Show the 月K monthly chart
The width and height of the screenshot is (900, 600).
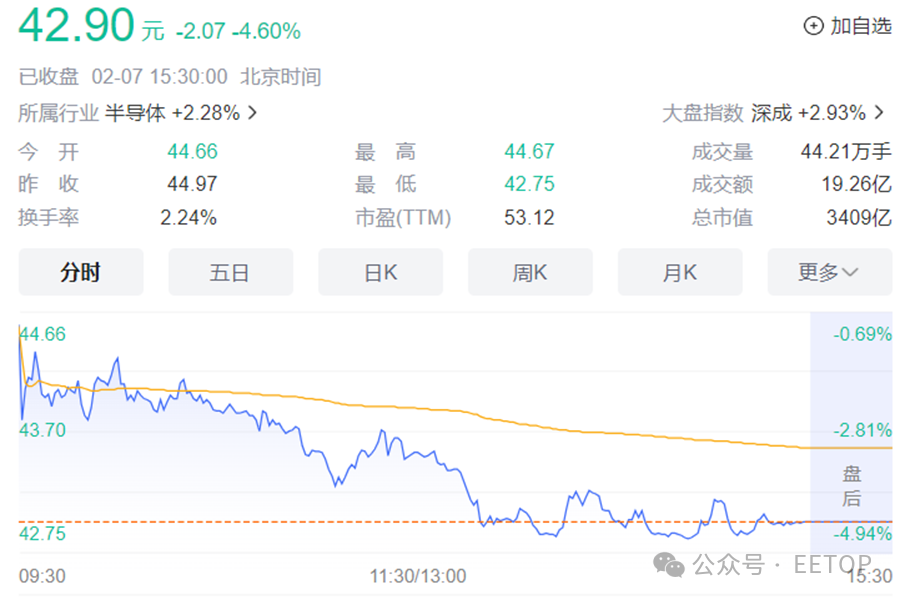[680, 273]
